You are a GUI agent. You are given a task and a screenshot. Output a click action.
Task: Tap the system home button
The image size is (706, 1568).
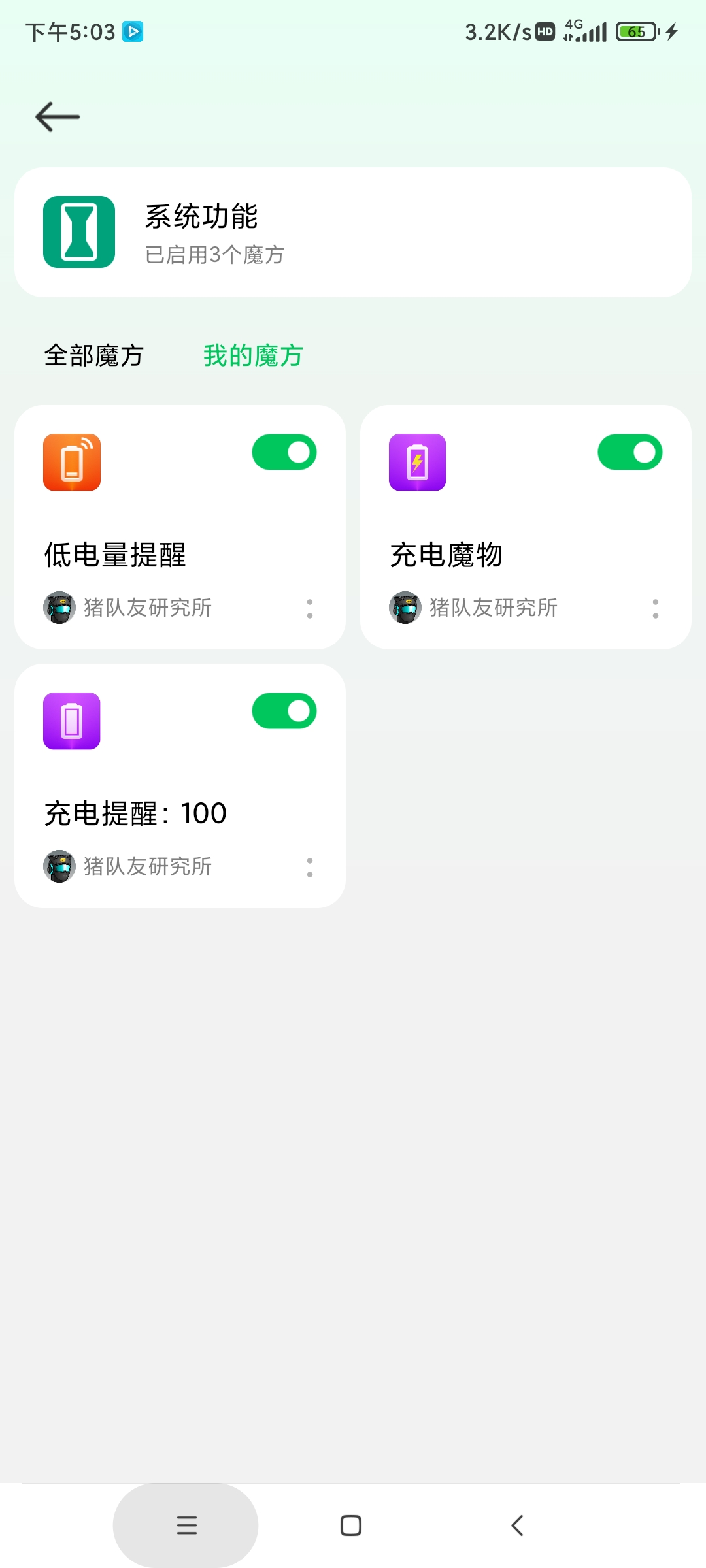(x=351, y=1526)
